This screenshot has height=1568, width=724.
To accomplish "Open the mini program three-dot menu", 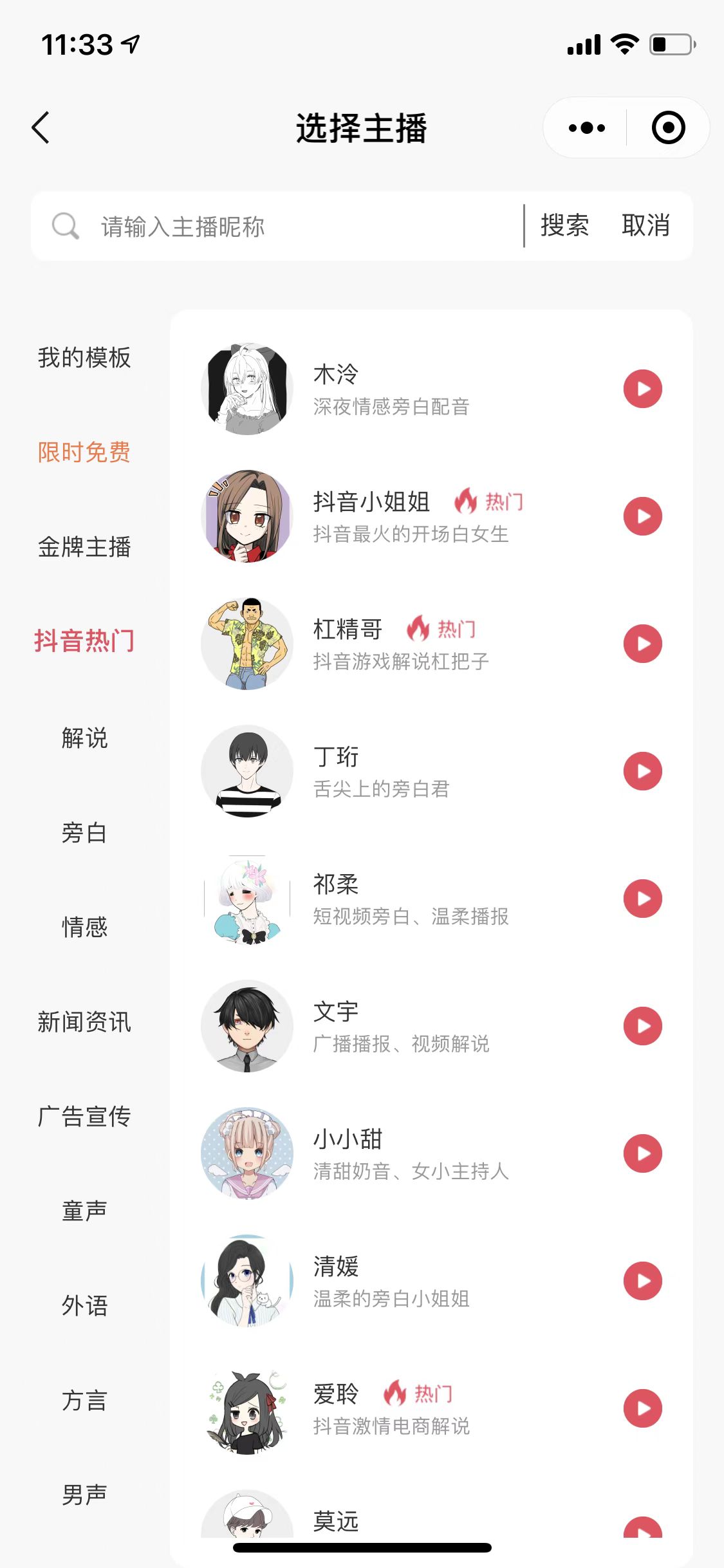I will (586, 127).
